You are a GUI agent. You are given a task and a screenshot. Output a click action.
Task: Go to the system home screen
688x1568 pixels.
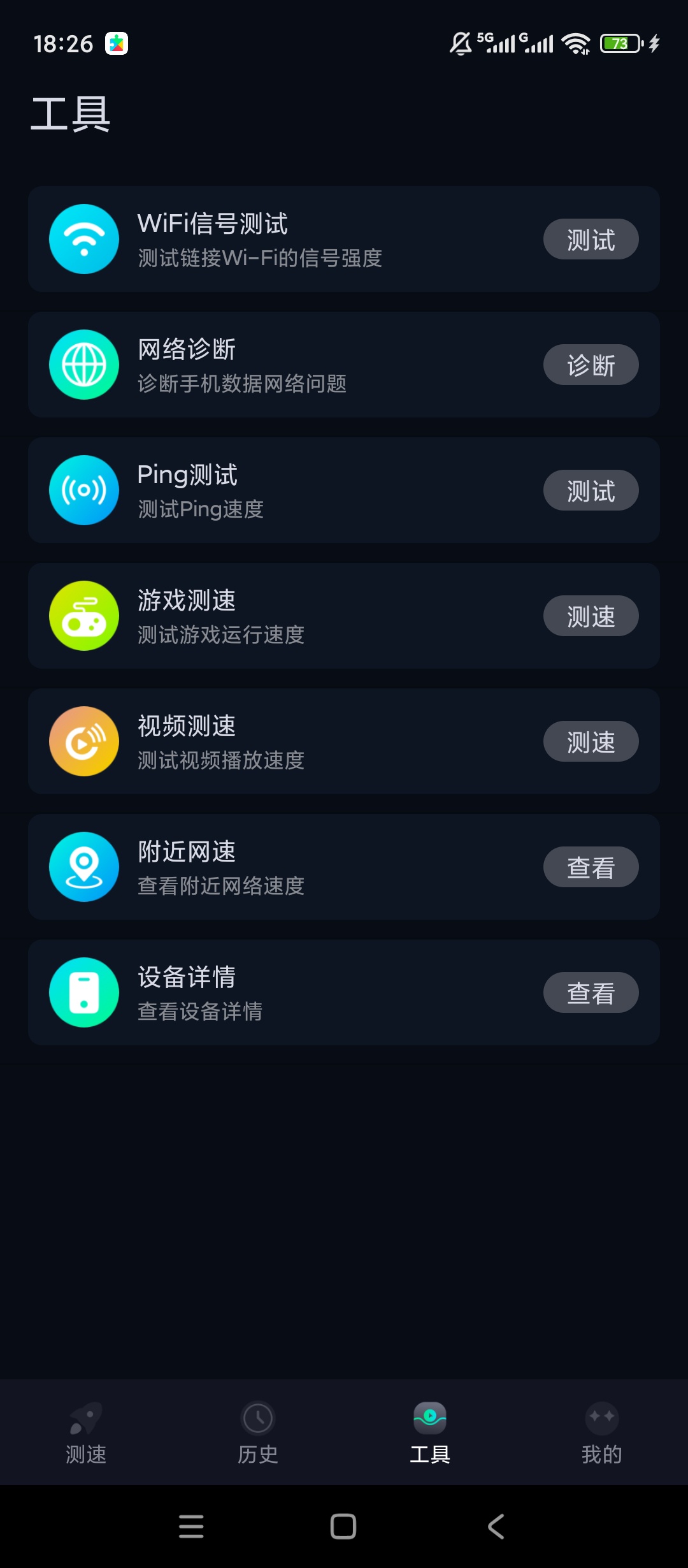(x=343, y=1527)
